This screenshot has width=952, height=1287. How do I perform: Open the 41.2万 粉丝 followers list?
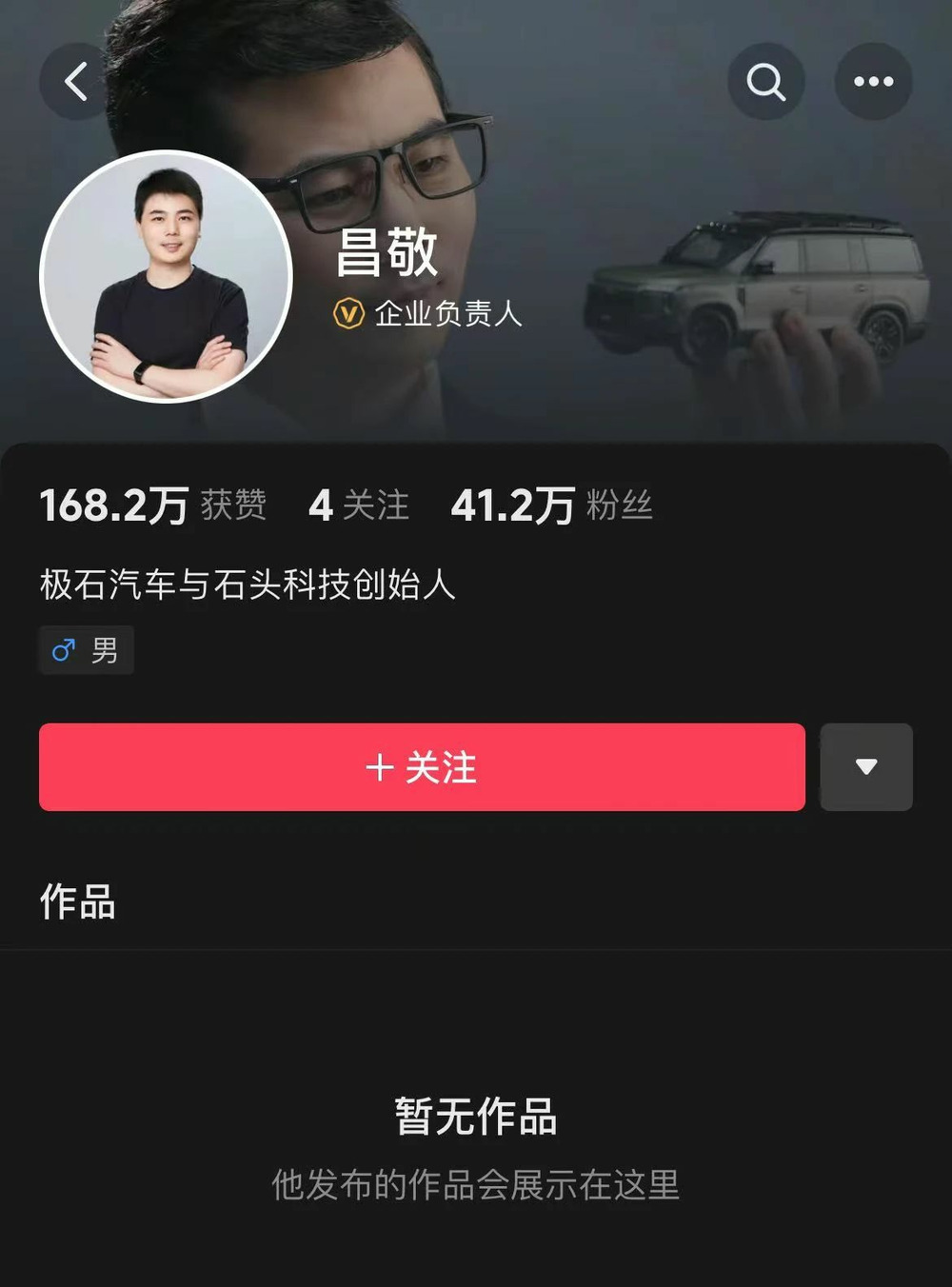pyautogui.click(x=551, y=505)
